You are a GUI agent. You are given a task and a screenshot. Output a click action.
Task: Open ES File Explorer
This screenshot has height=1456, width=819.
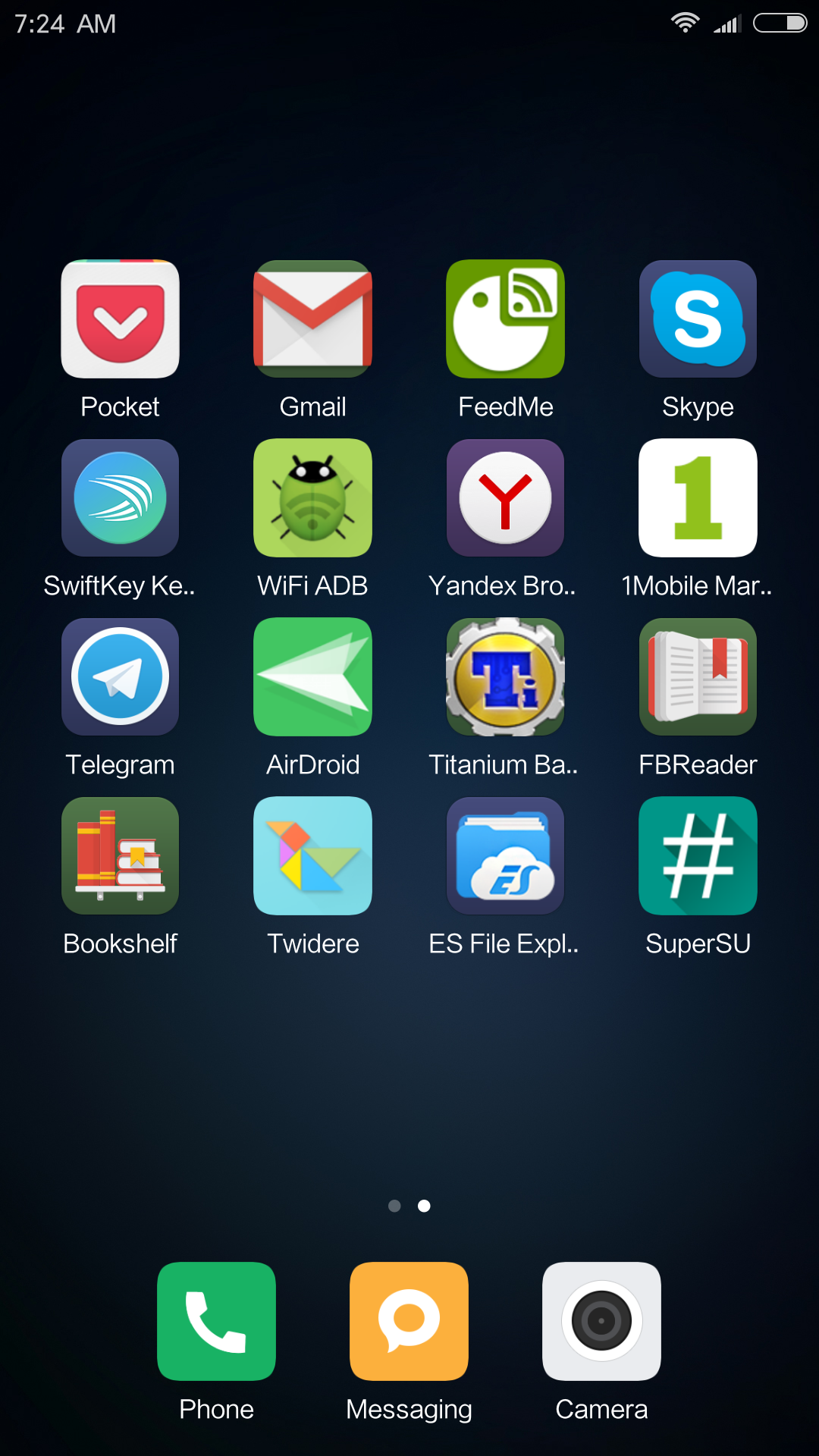coord(505,856)
